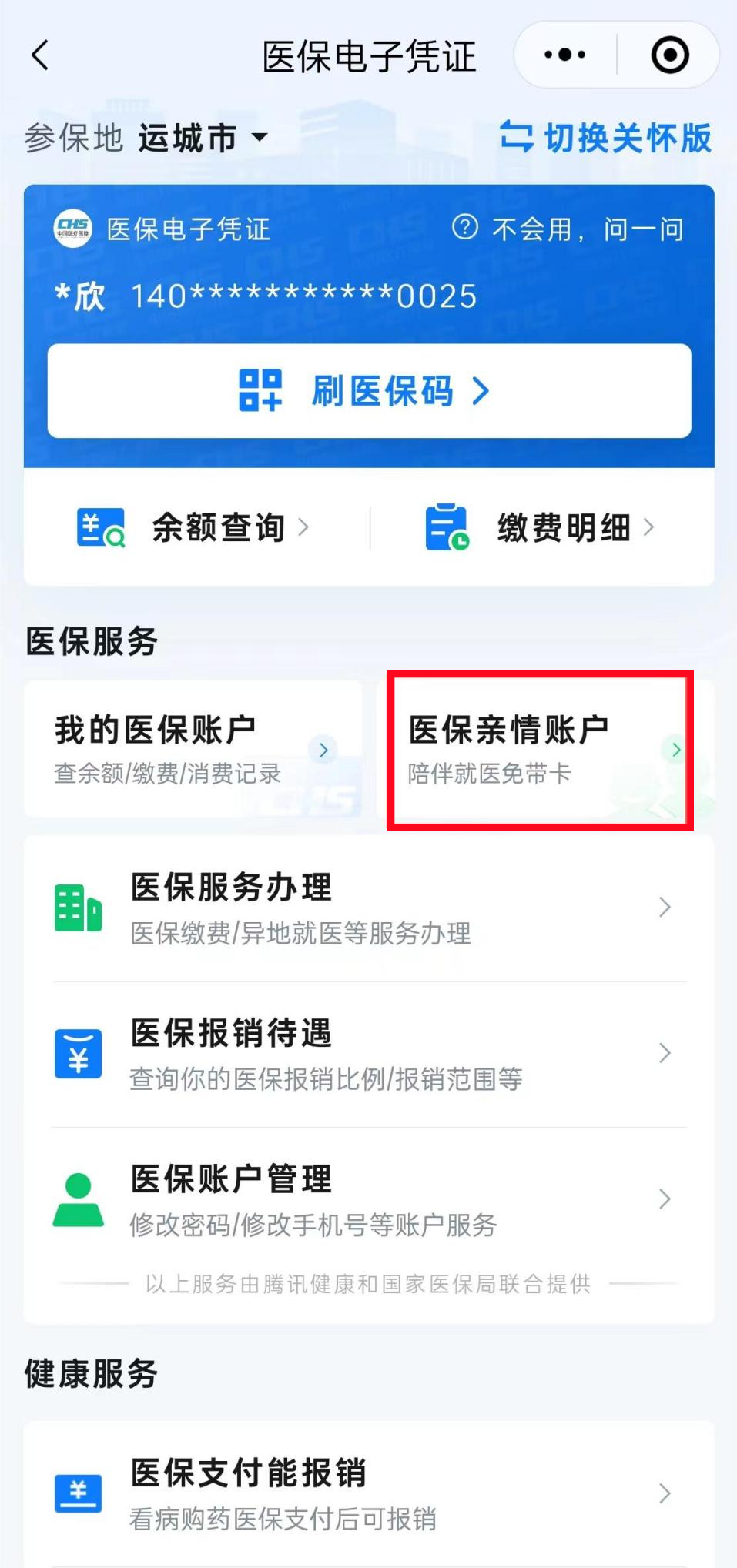Open the mini-program three-dot menu
The height and width of the screenshot is (1568, 737).
pos(564,55)
